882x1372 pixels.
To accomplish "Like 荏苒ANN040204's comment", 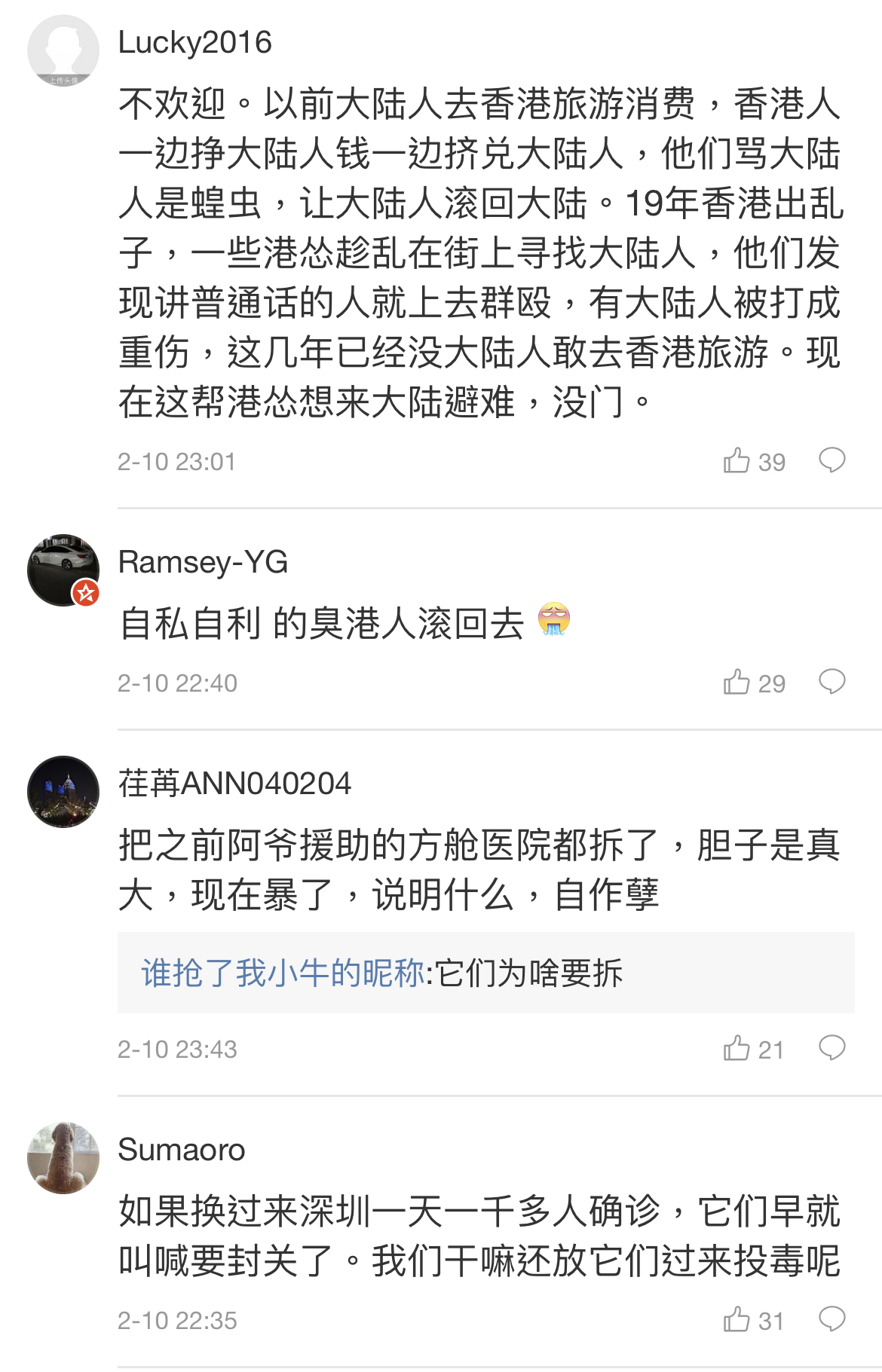I will (737, 1048).
